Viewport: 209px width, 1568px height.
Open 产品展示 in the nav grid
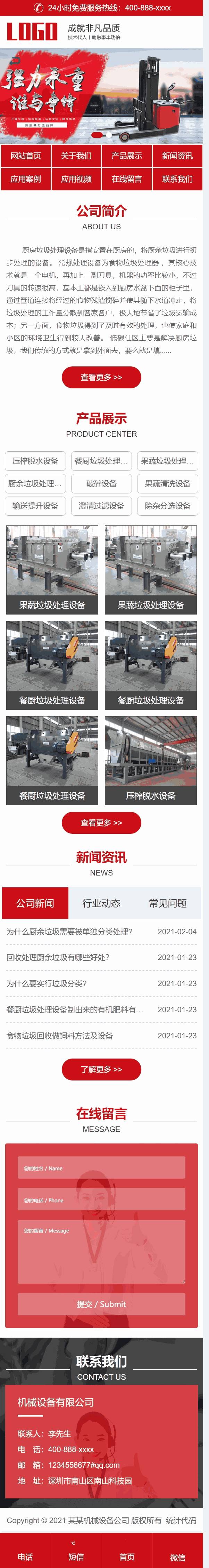[126, 156]
